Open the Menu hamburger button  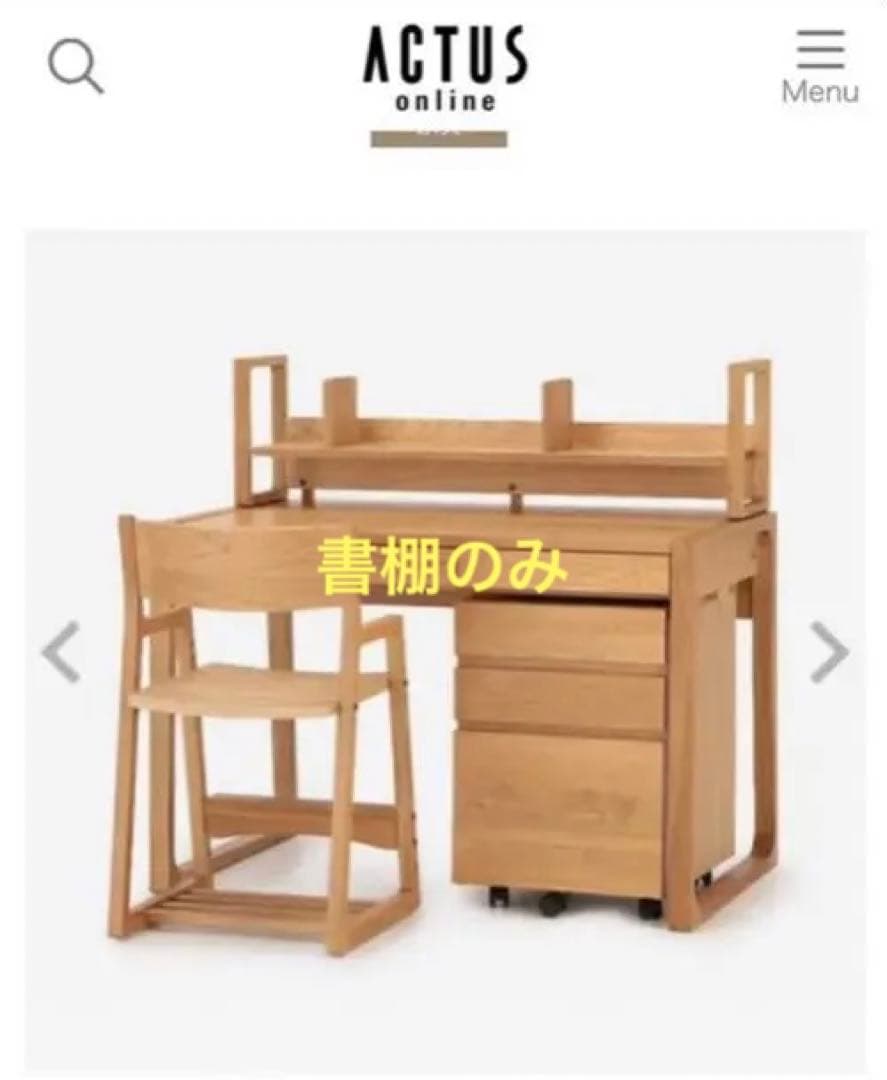coord(820,66)
